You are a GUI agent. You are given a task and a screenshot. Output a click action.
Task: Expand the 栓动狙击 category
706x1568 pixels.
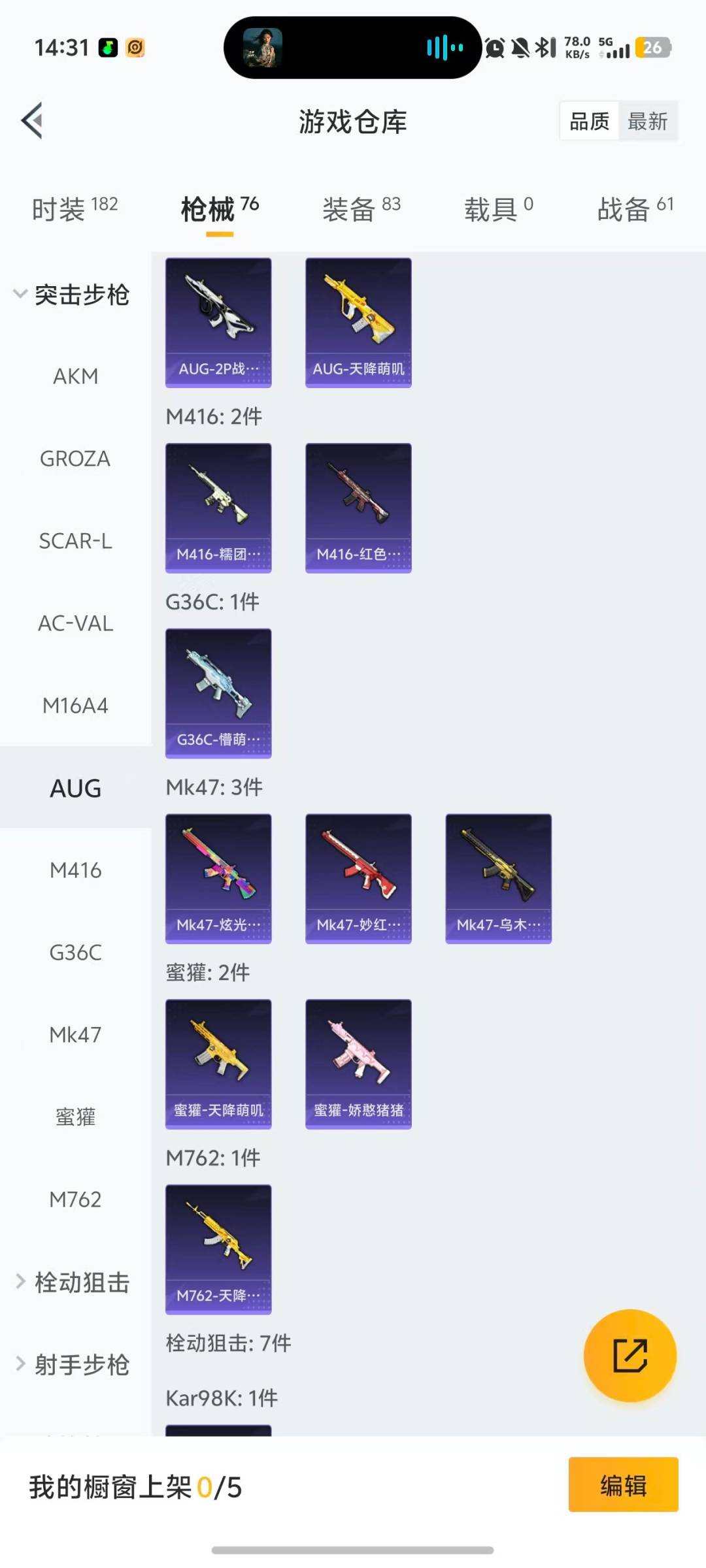click(73, 1282)
